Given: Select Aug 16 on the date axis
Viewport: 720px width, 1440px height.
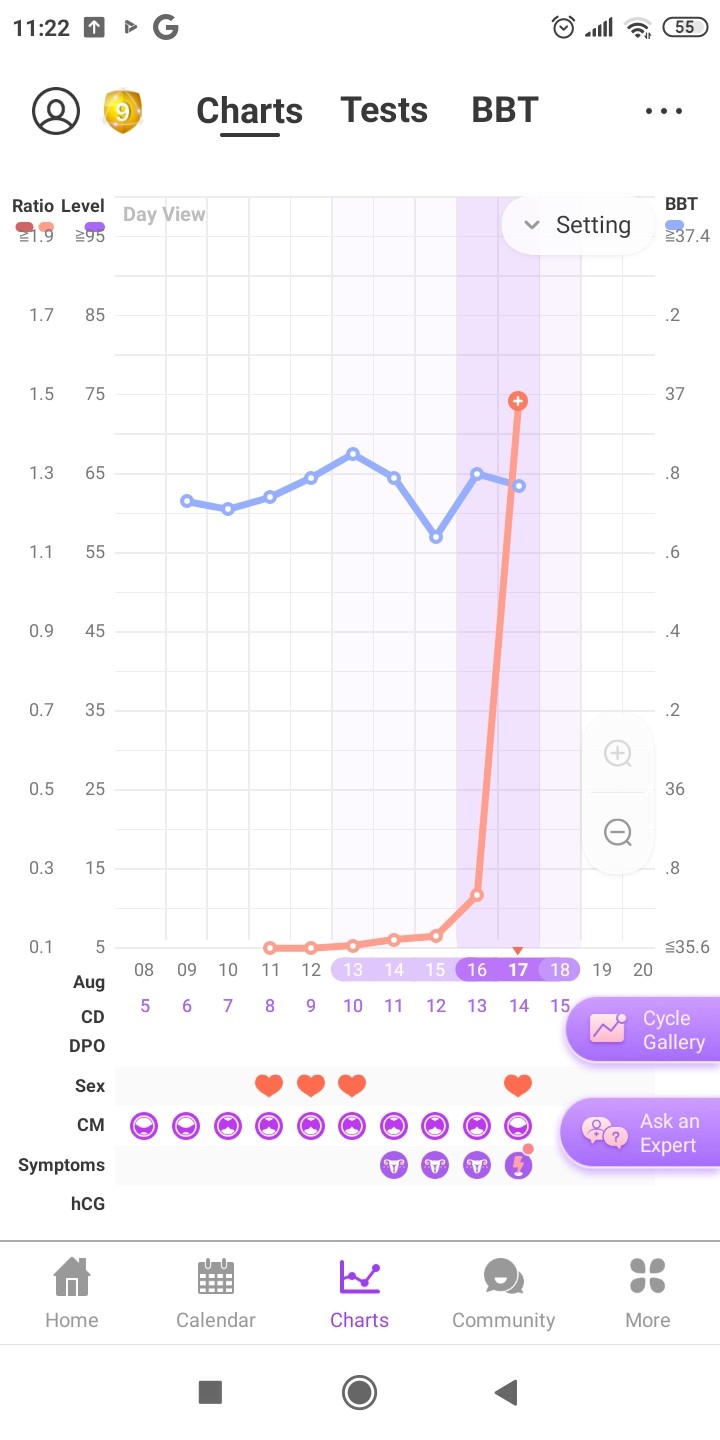Looking at the screenshot, I should (x=477, y=970).
